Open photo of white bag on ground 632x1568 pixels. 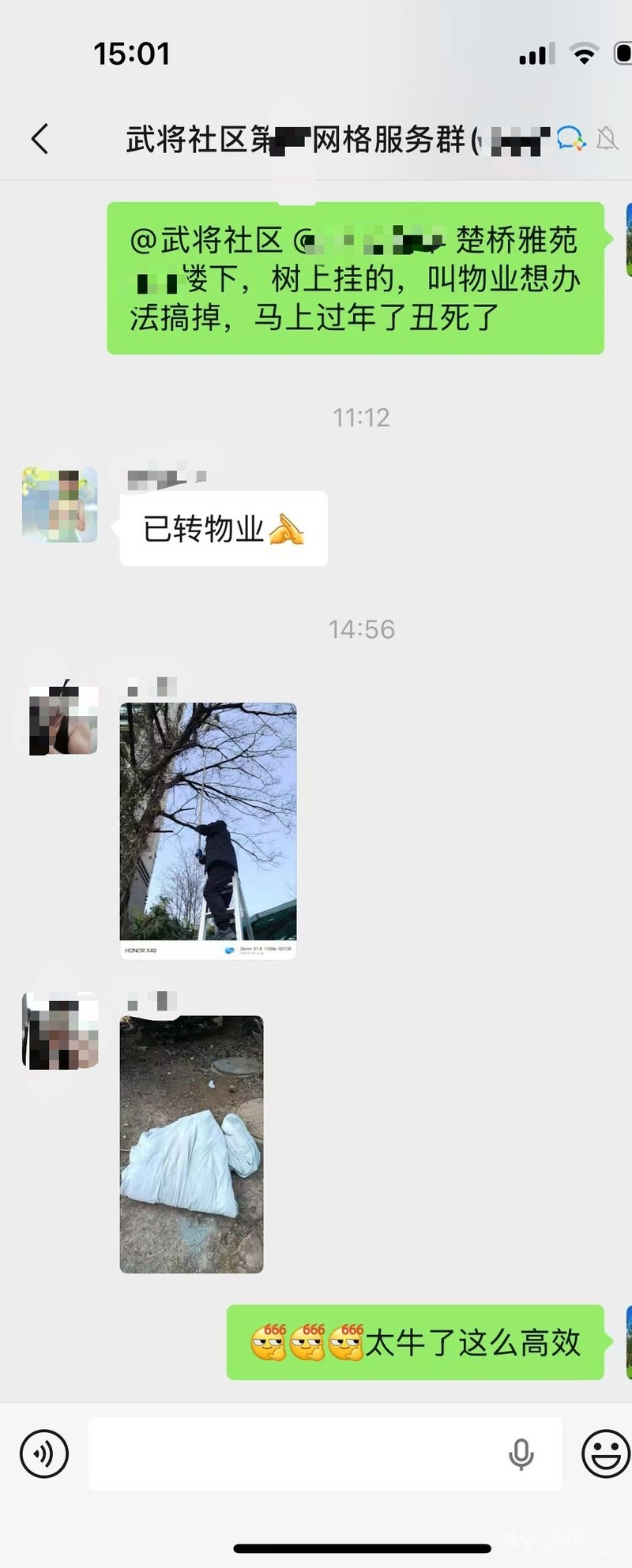[x=191, y=1144]
